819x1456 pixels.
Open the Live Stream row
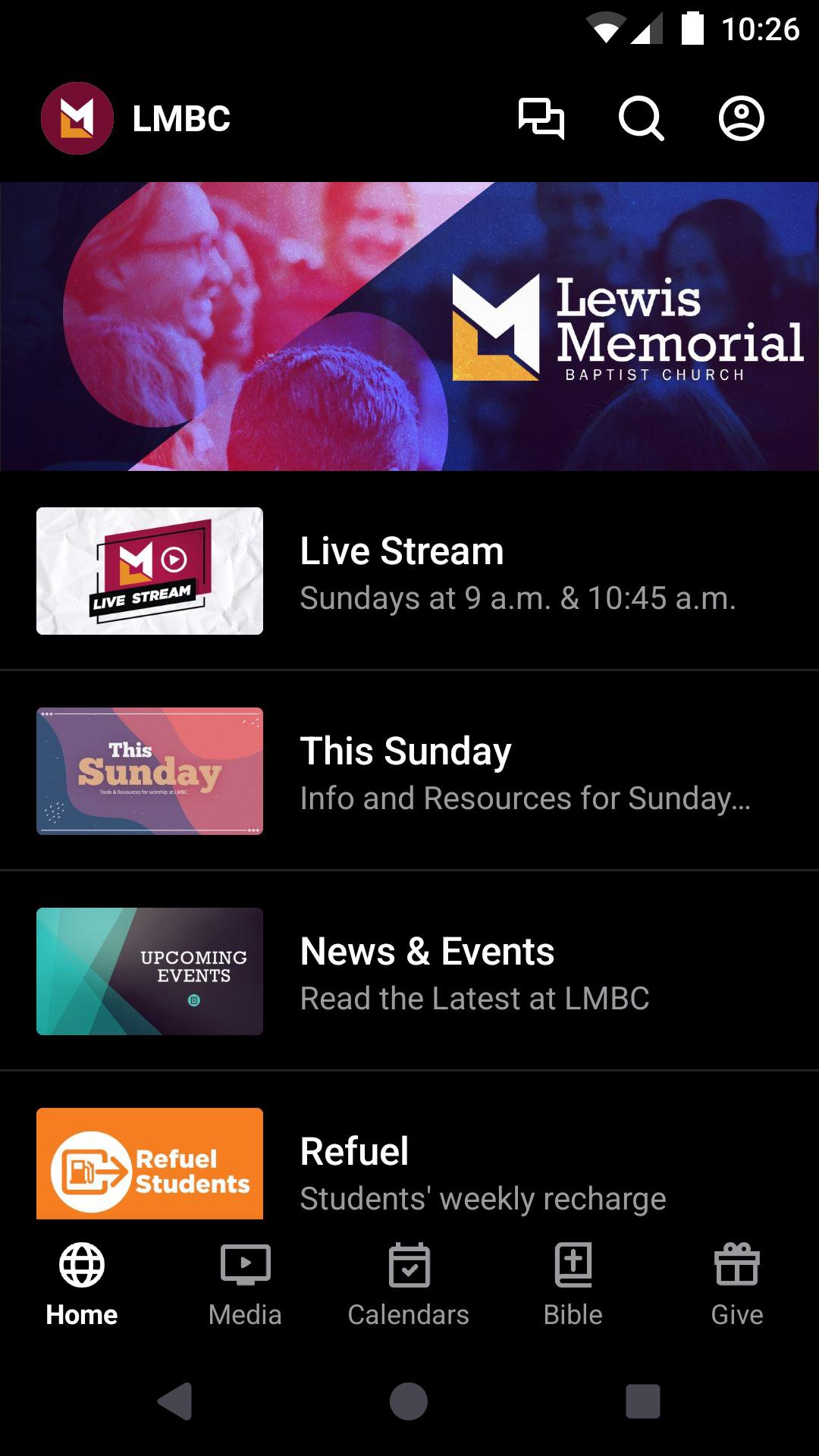click(409, 572)
